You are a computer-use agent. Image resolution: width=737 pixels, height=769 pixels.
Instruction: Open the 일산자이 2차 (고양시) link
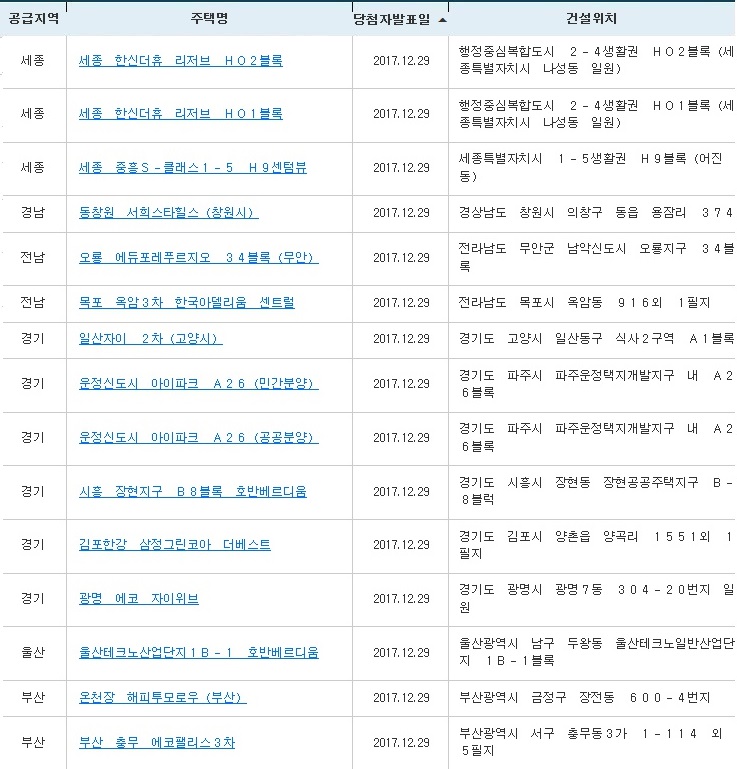[x=150, y=339]
